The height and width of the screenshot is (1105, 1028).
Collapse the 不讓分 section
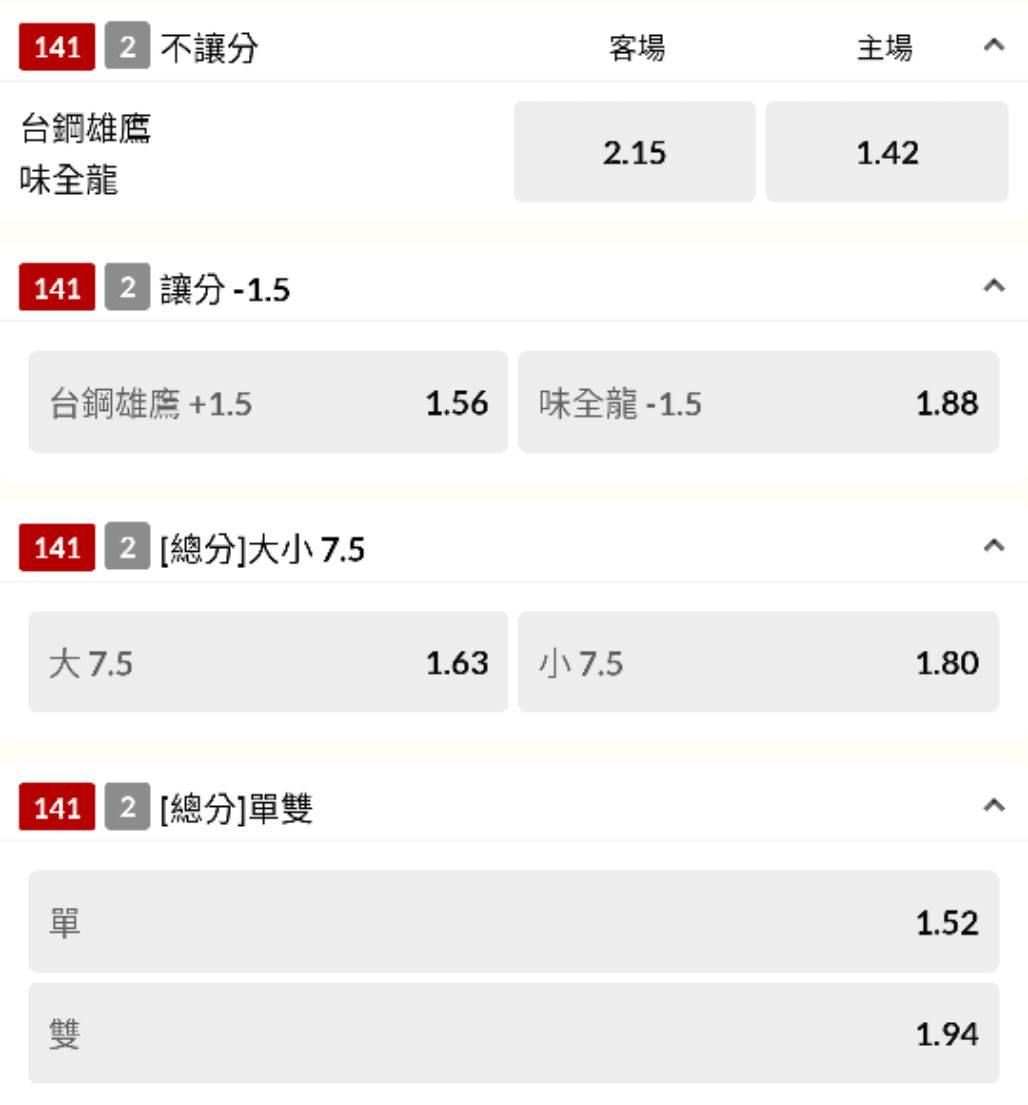click(x=993, y=46)
